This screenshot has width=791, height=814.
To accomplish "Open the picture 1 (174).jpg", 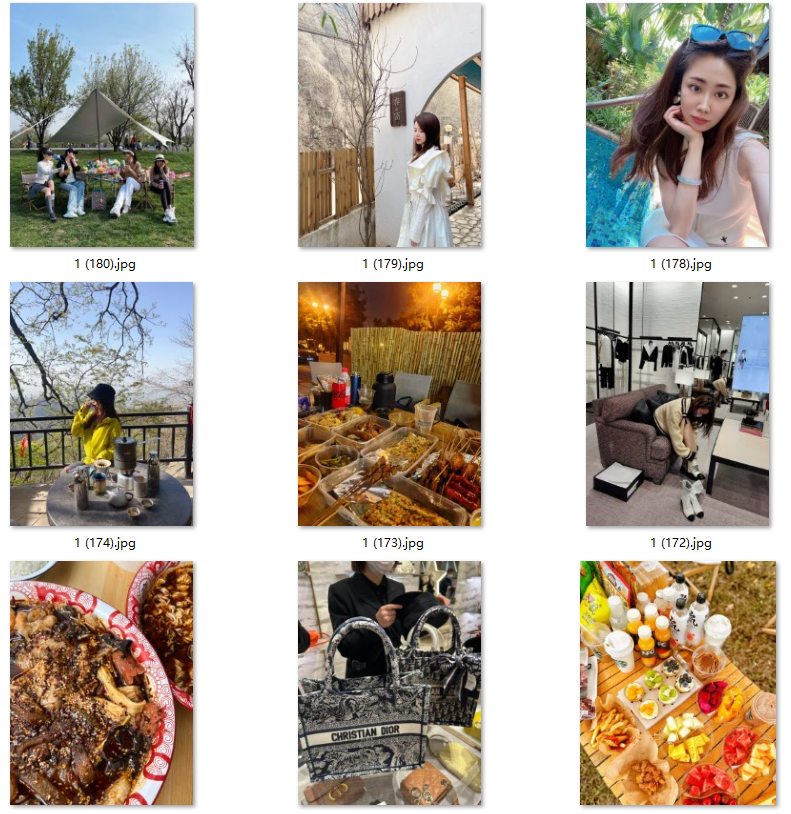I will 102,404.
